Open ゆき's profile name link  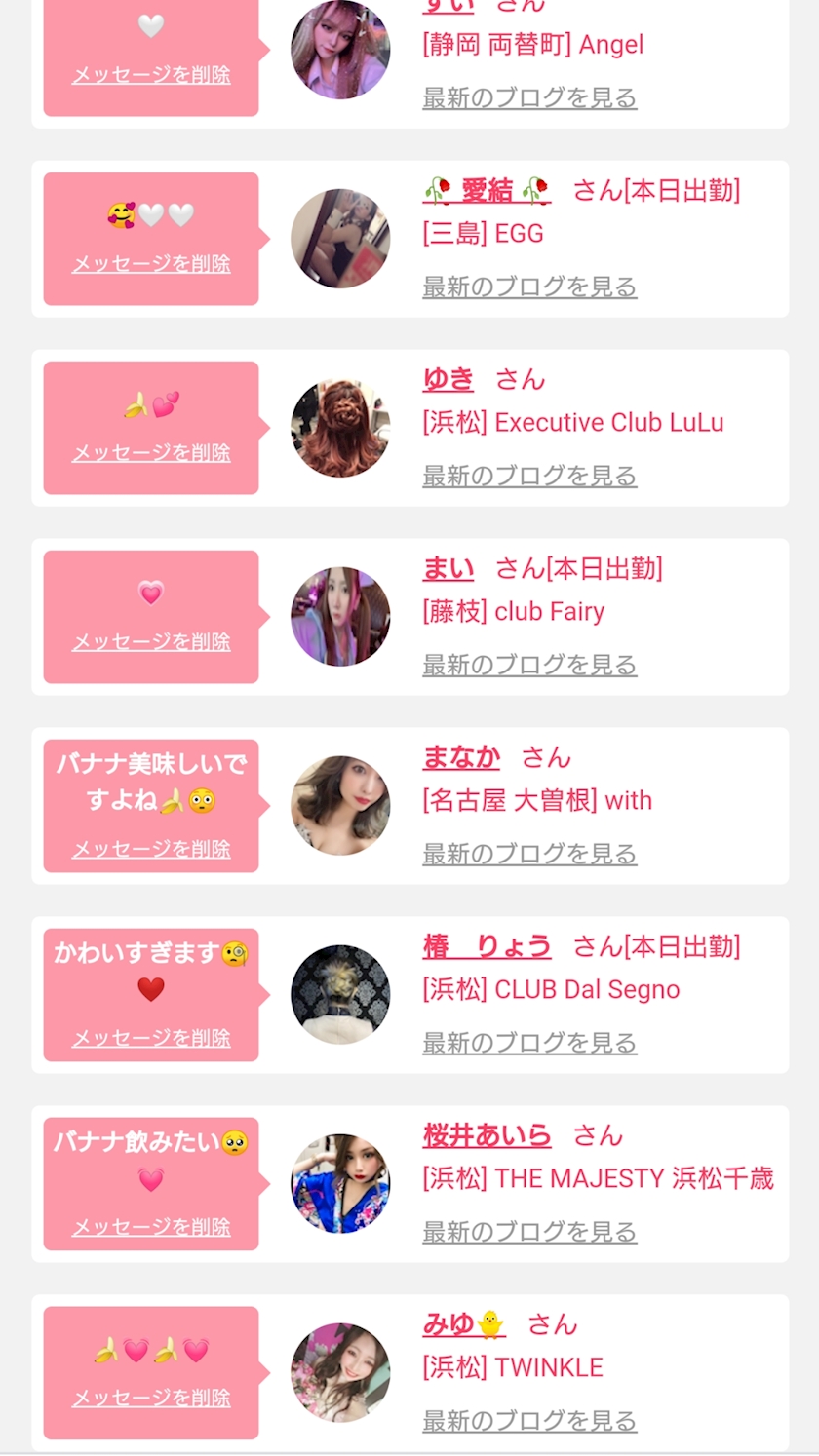448,379
